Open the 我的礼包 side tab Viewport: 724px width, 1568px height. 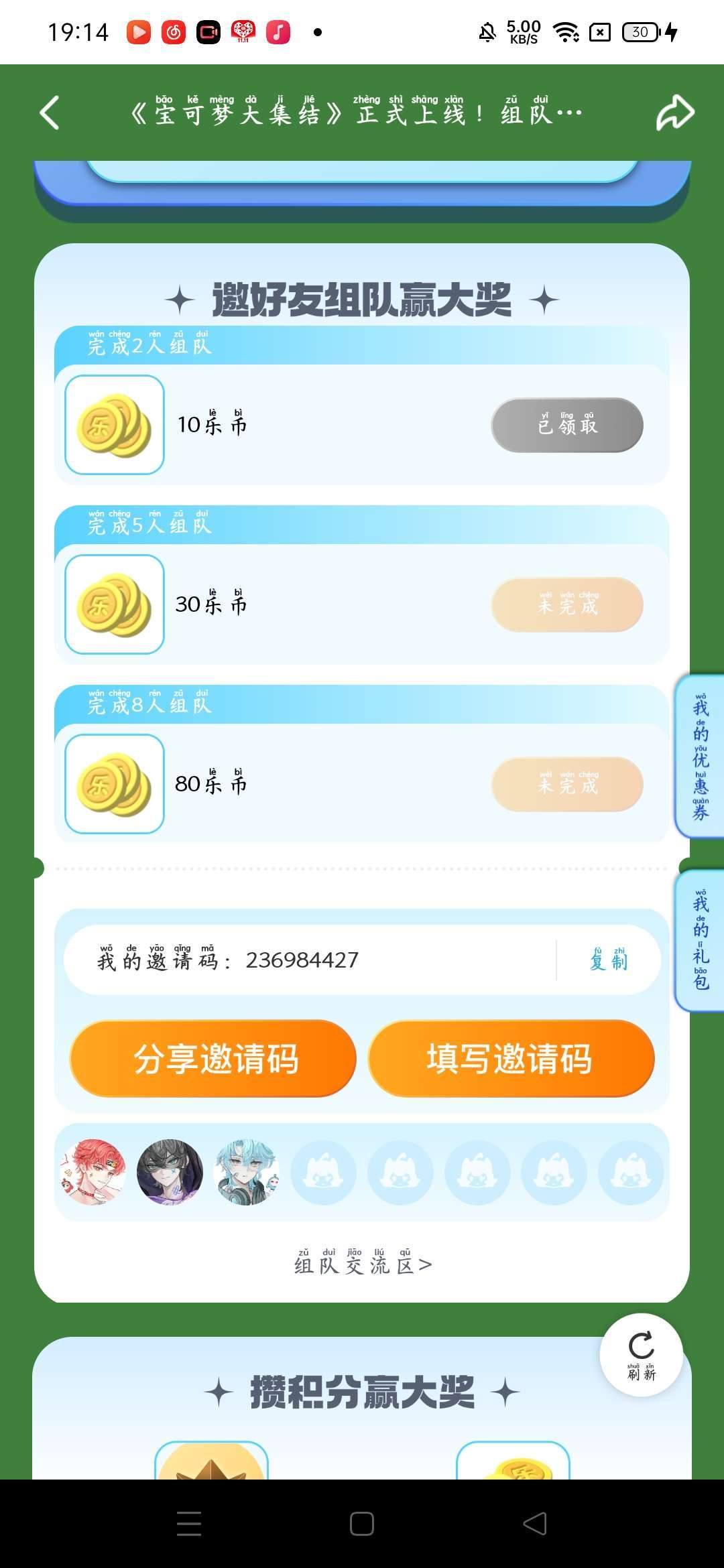click(x=701, y=940)
